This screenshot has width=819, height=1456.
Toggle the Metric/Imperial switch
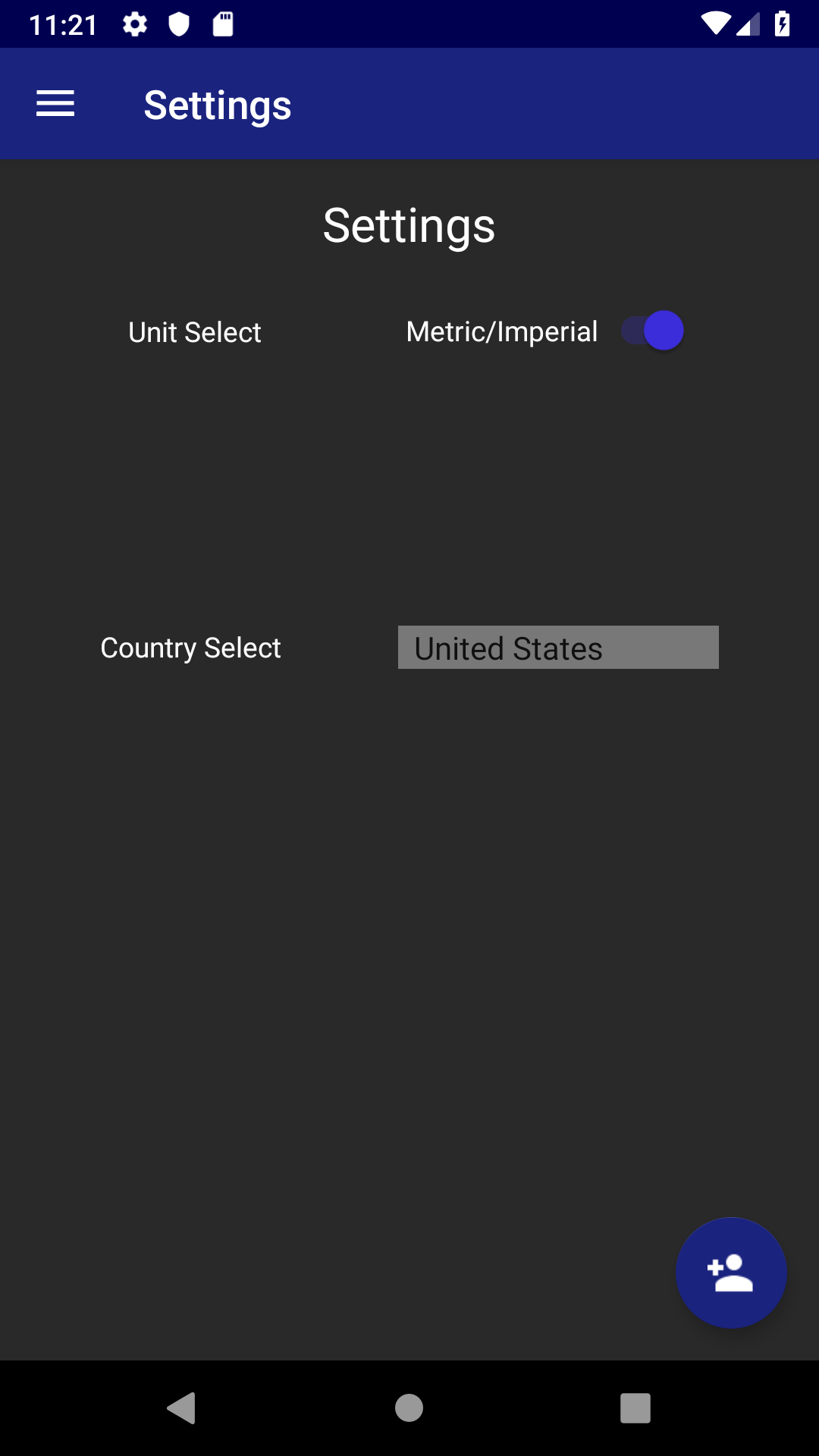point(652,331)
